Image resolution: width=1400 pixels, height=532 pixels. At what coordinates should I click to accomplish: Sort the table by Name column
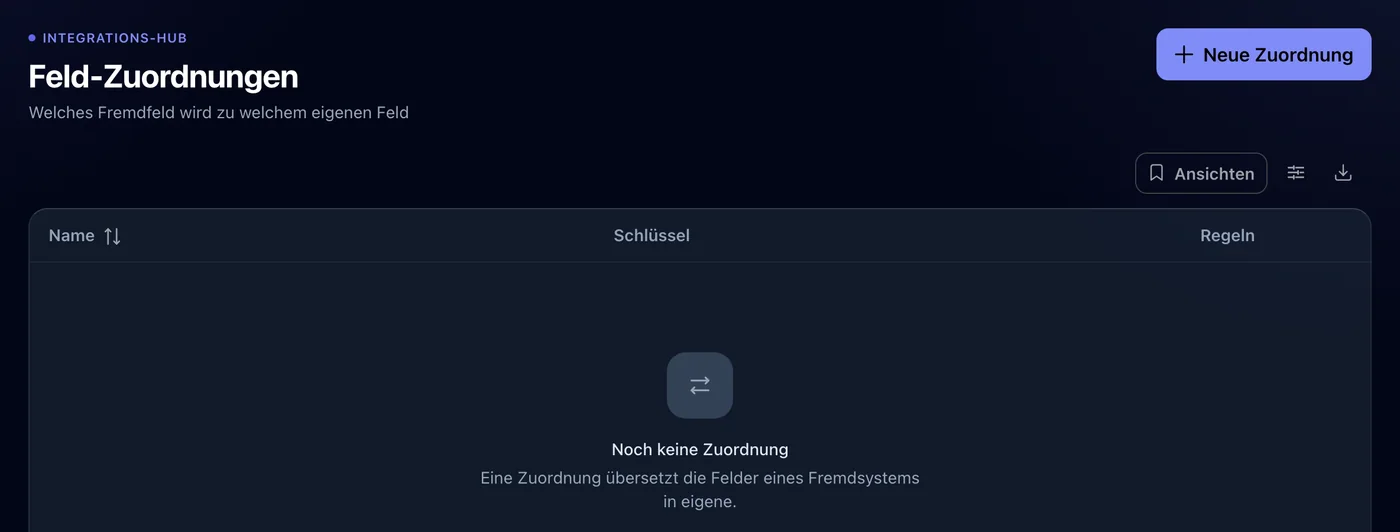pyautogui.click(x=85, y=236)
